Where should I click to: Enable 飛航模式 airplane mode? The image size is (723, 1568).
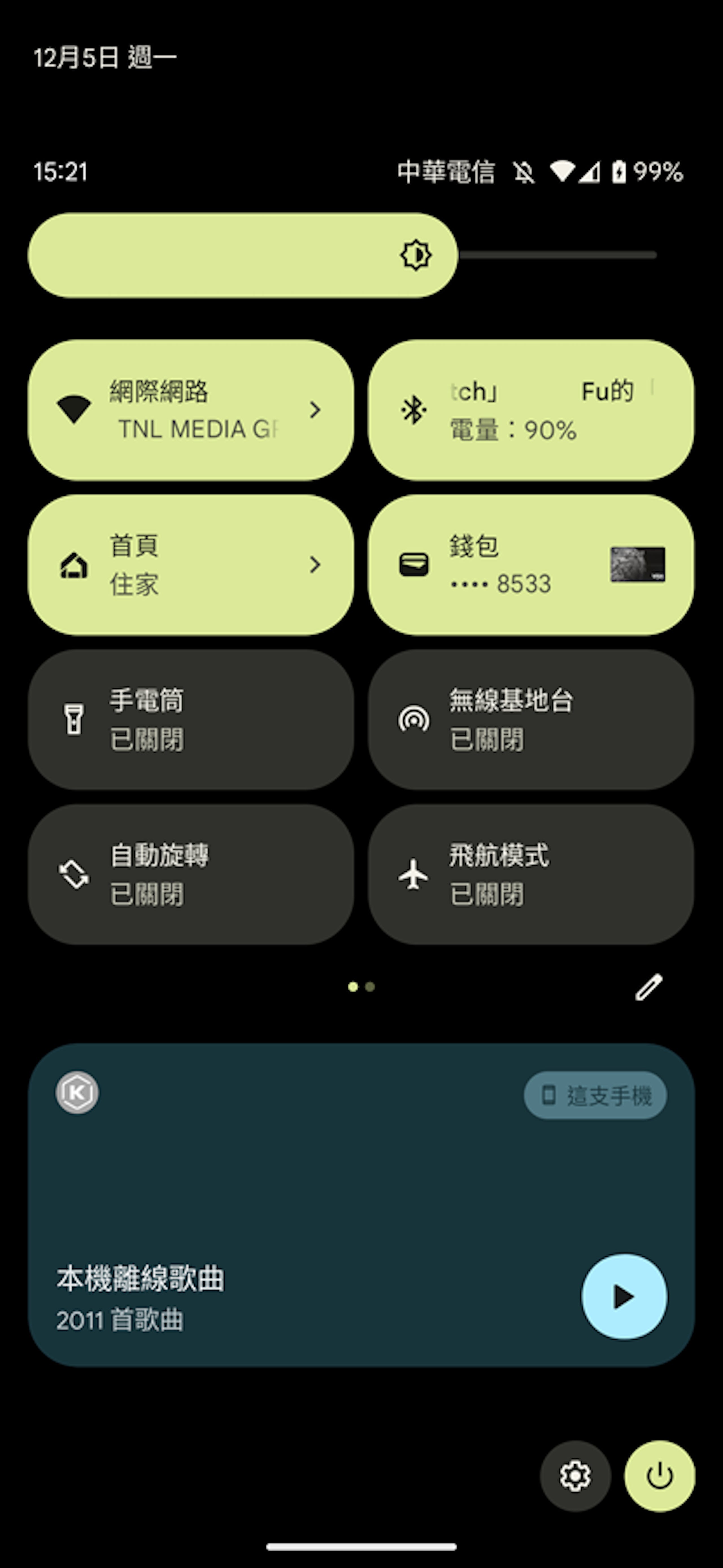pyautogui.click(x=531, y=874)
